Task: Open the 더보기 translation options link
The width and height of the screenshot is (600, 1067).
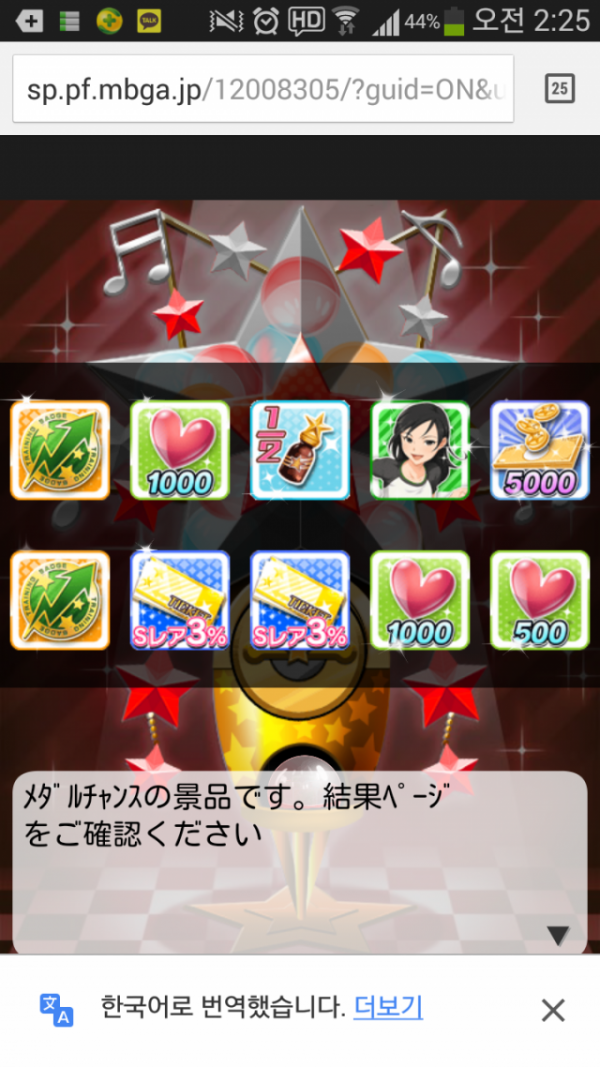Action: tap(388, 1008)
